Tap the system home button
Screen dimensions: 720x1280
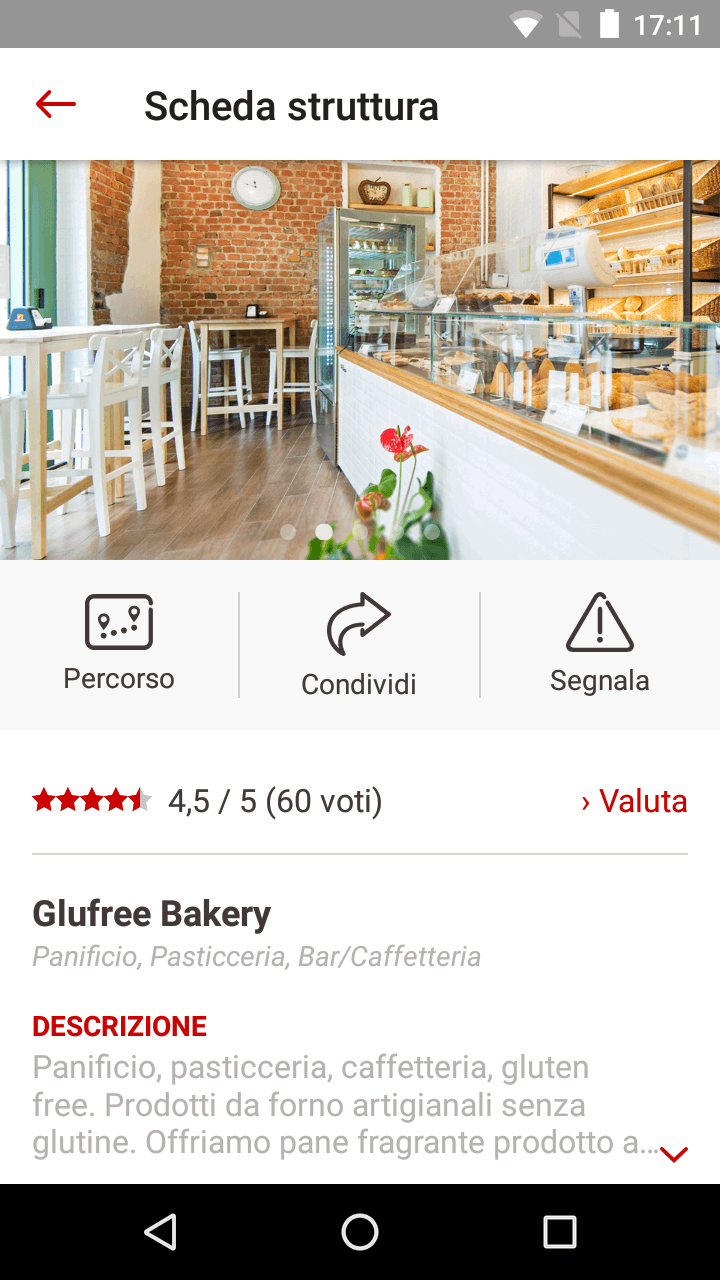click(x=360, y=1232)
